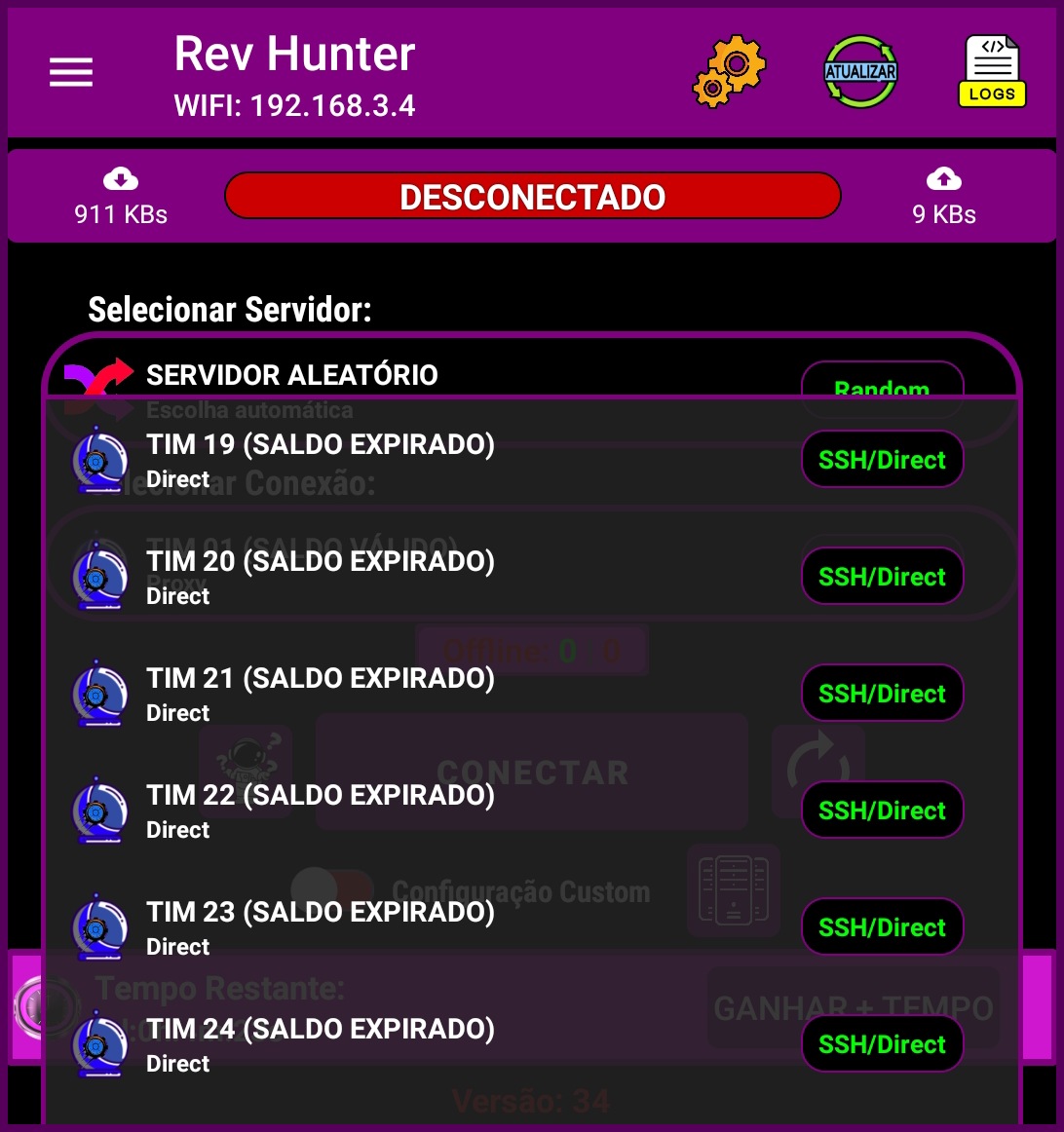Screen dimensions: 1064x1132
Task: Open the hamburger navigation menu
Action: tap(70, 72)
